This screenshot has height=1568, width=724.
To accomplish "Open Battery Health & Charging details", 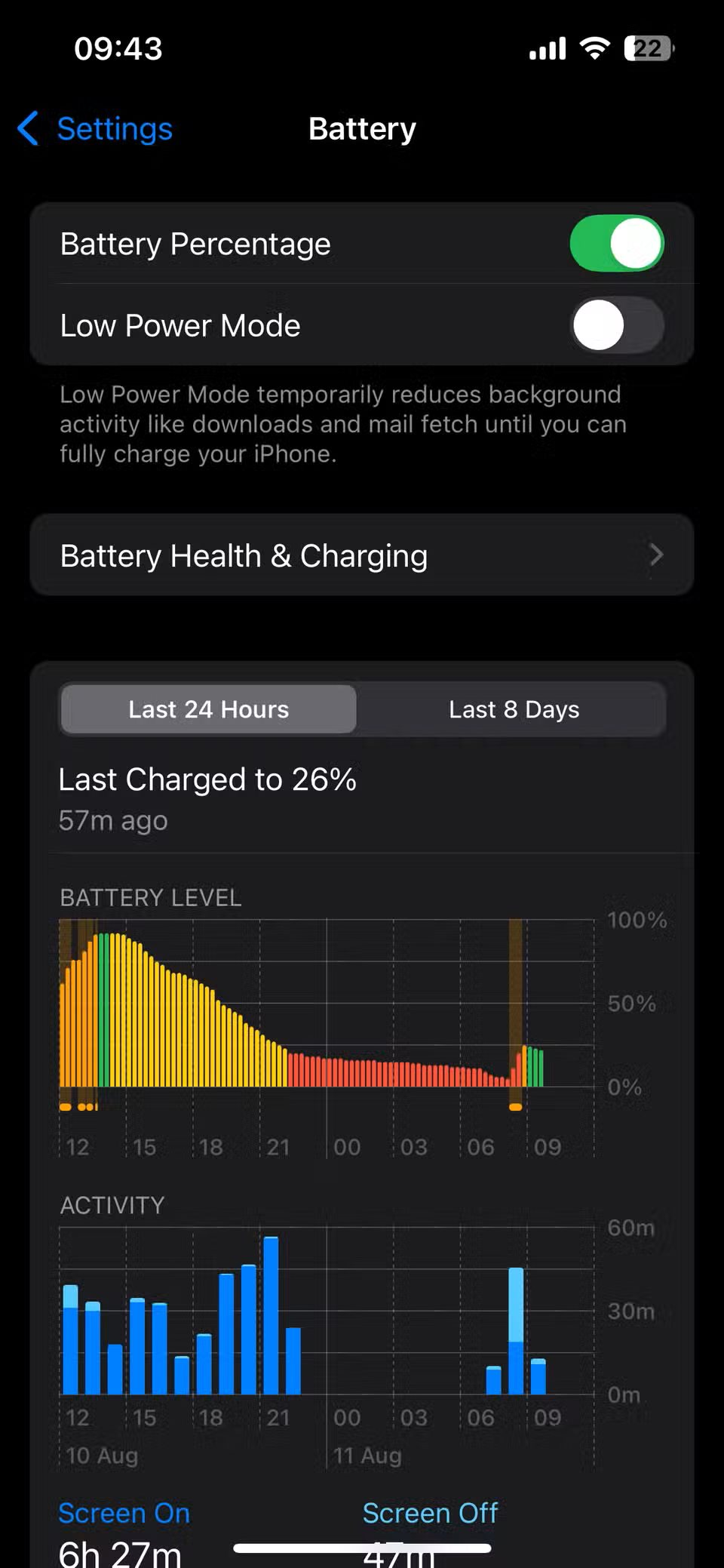I will (x=362, y=555).
